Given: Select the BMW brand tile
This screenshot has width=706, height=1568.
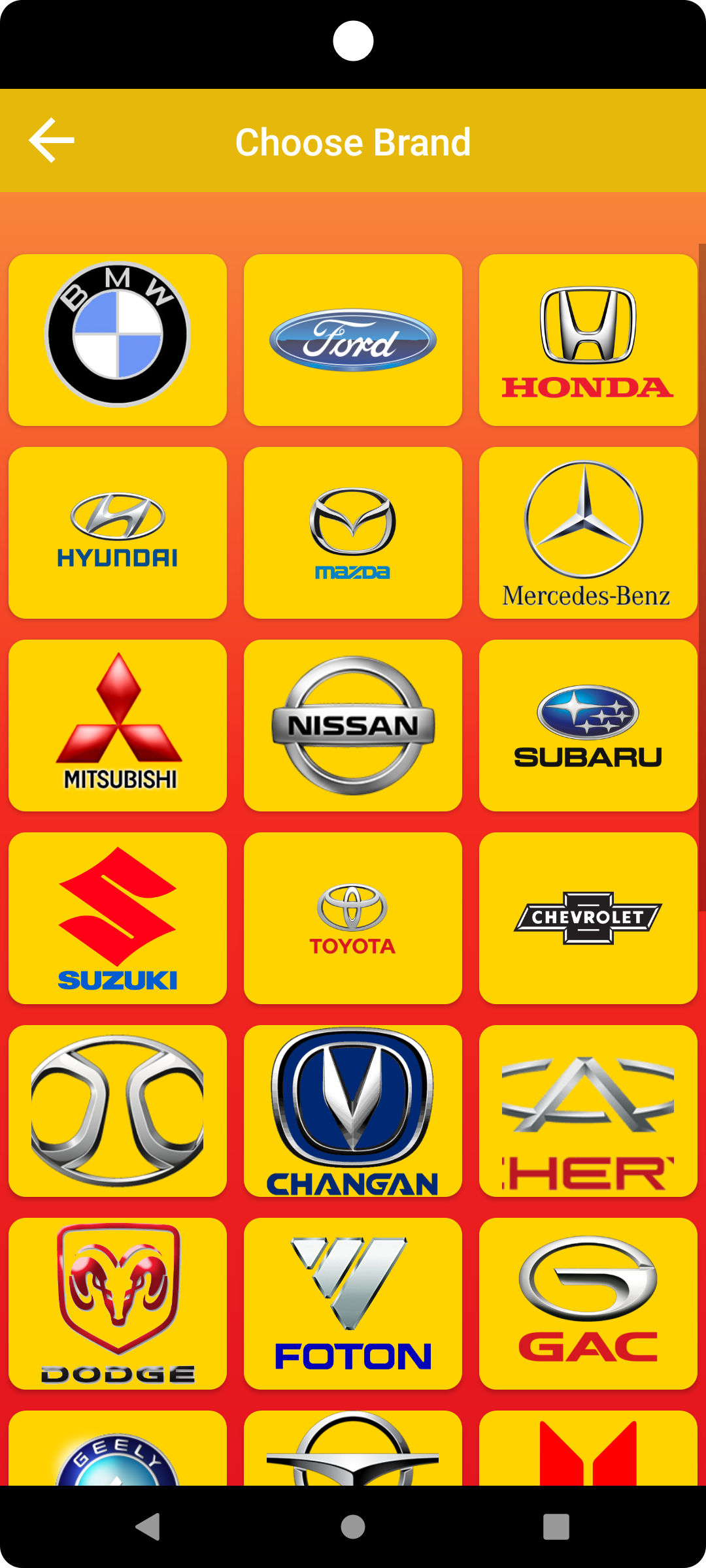Looking at the screenshot, I should [x=118, y=340].
